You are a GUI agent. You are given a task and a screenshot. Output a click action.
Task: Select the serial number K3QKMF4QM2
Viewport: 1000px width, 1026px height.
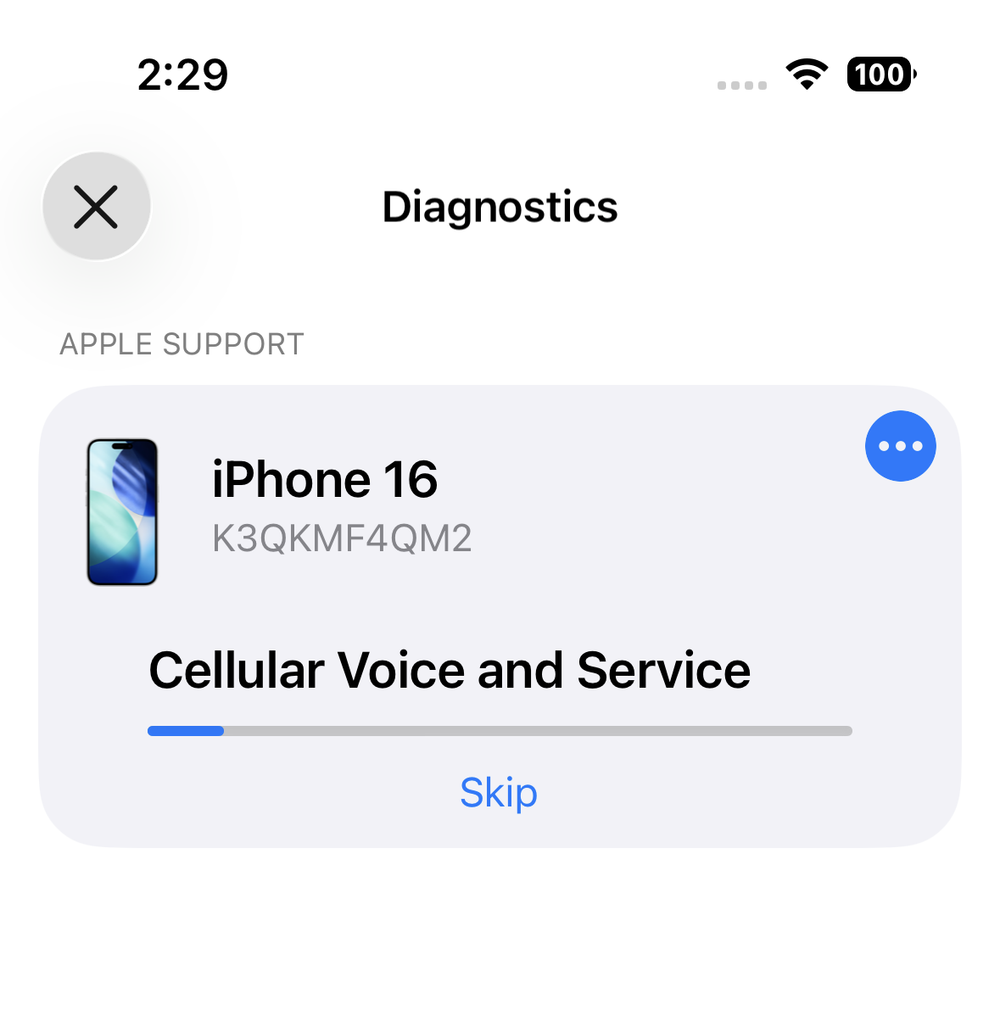click(341, 538)
